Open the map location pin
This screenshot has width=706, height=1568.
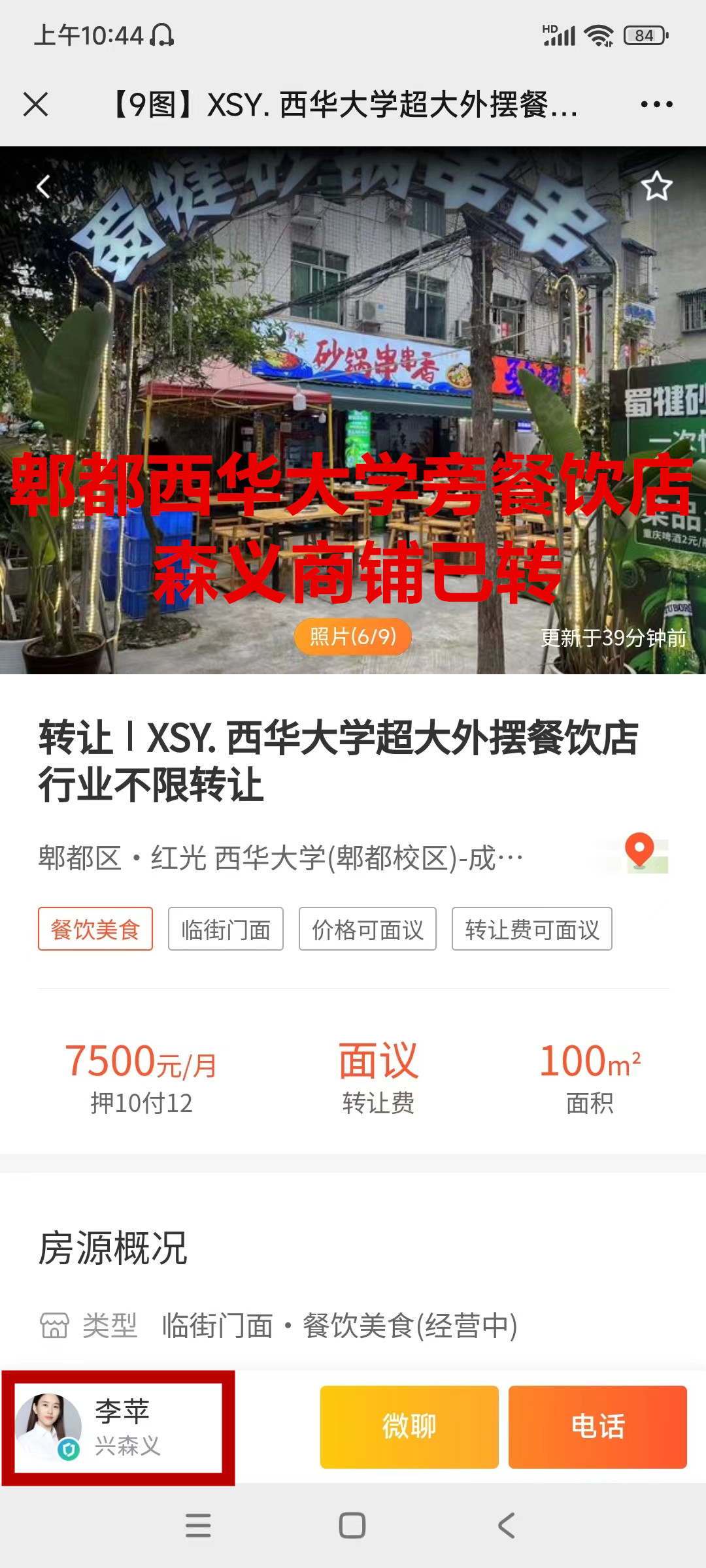639,853
